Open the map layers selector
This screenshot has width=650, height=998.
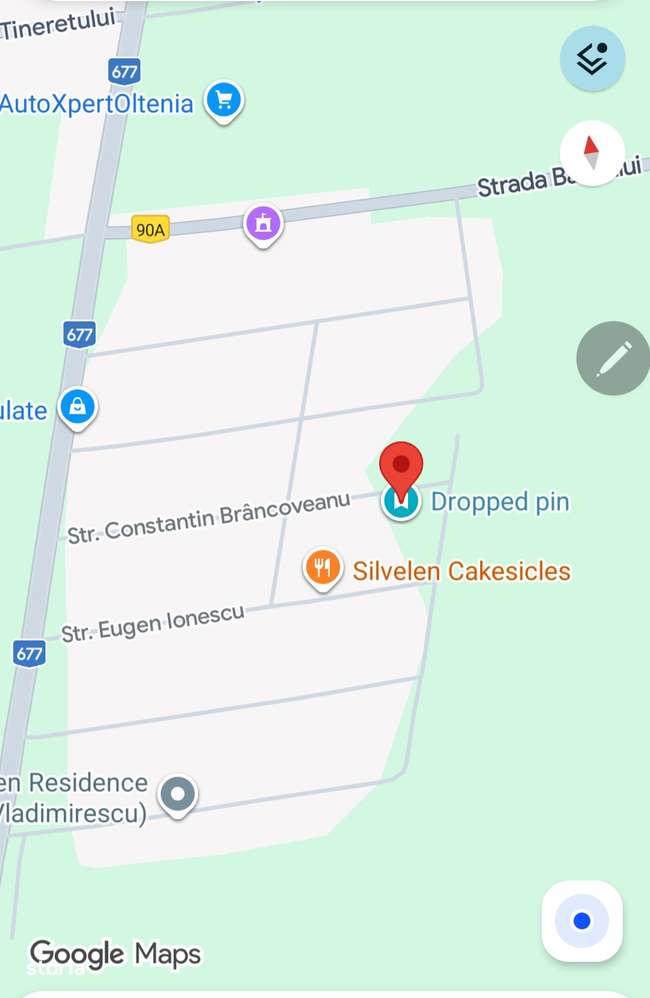pos(592,59)
